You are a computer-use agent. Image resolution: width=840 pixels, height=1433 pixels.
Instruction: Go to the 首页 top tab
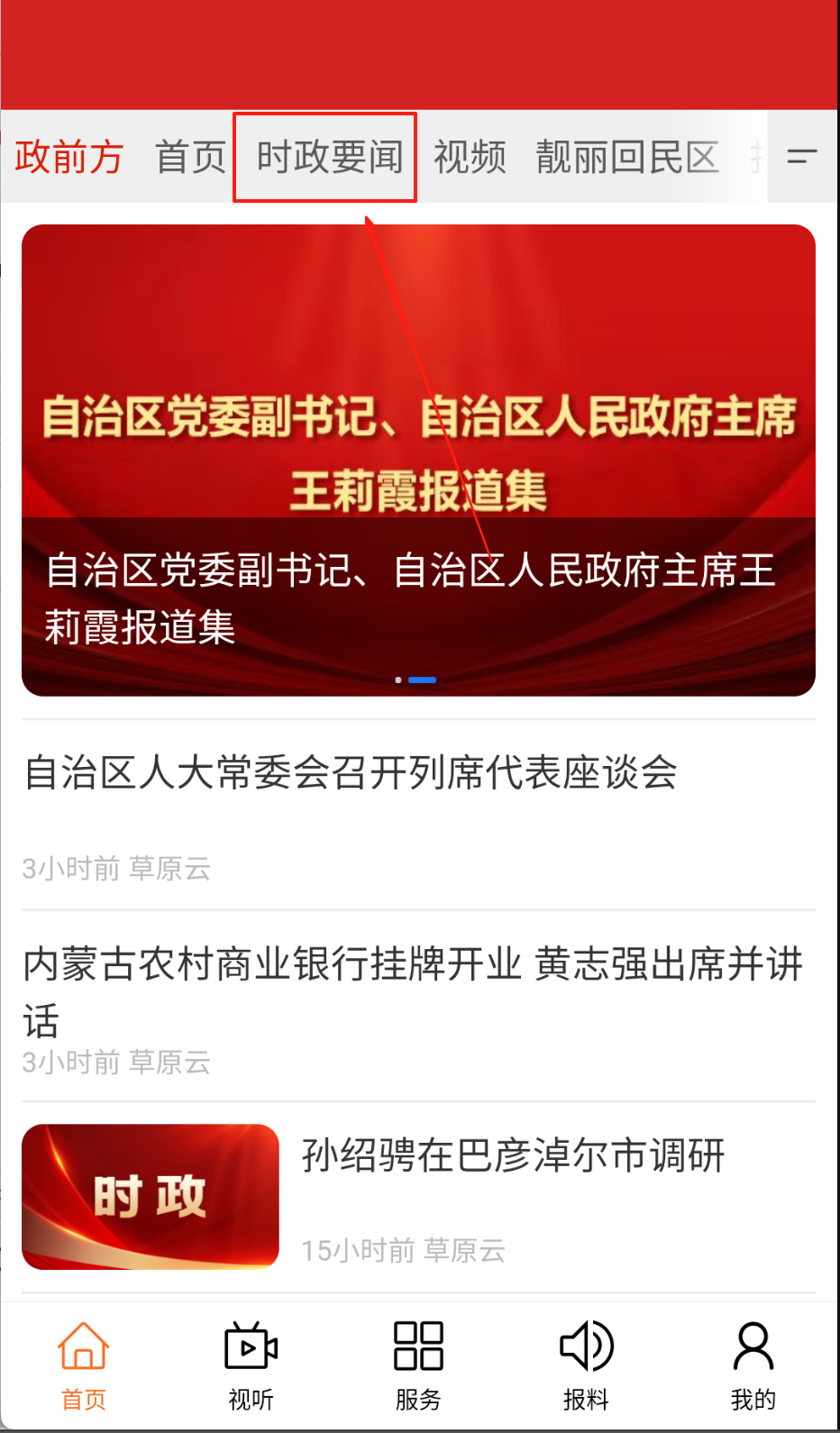click(190, 157)
